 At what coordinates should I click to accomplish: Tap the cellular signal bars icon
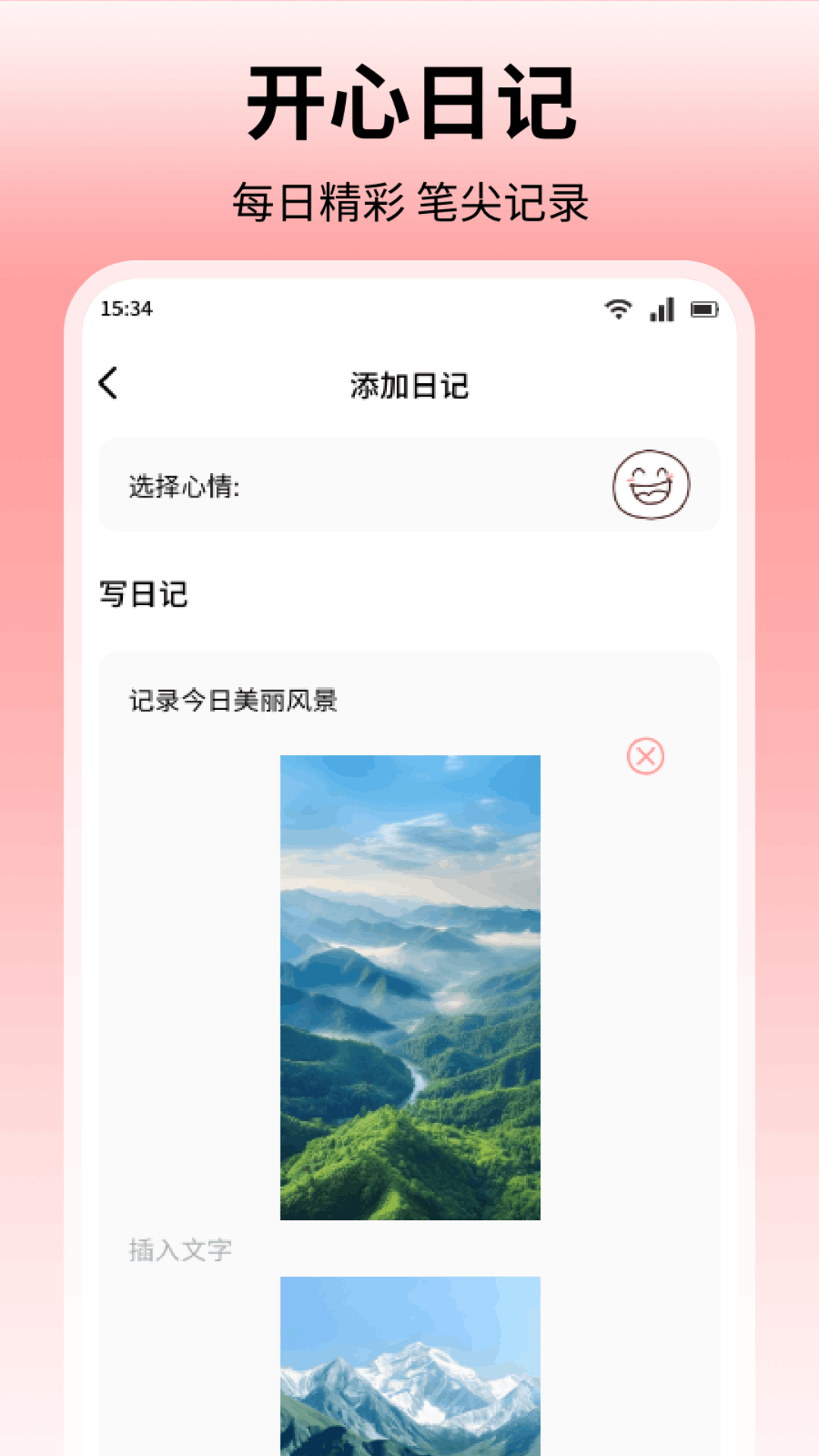(661, 309)
